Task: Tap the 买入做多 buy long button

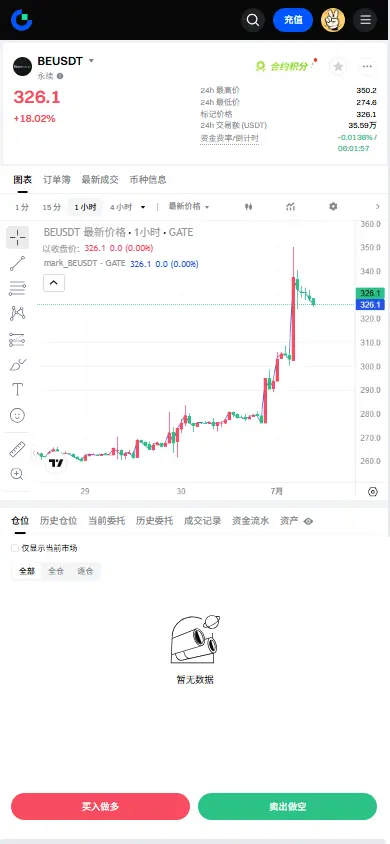Action: coord(101,806)
